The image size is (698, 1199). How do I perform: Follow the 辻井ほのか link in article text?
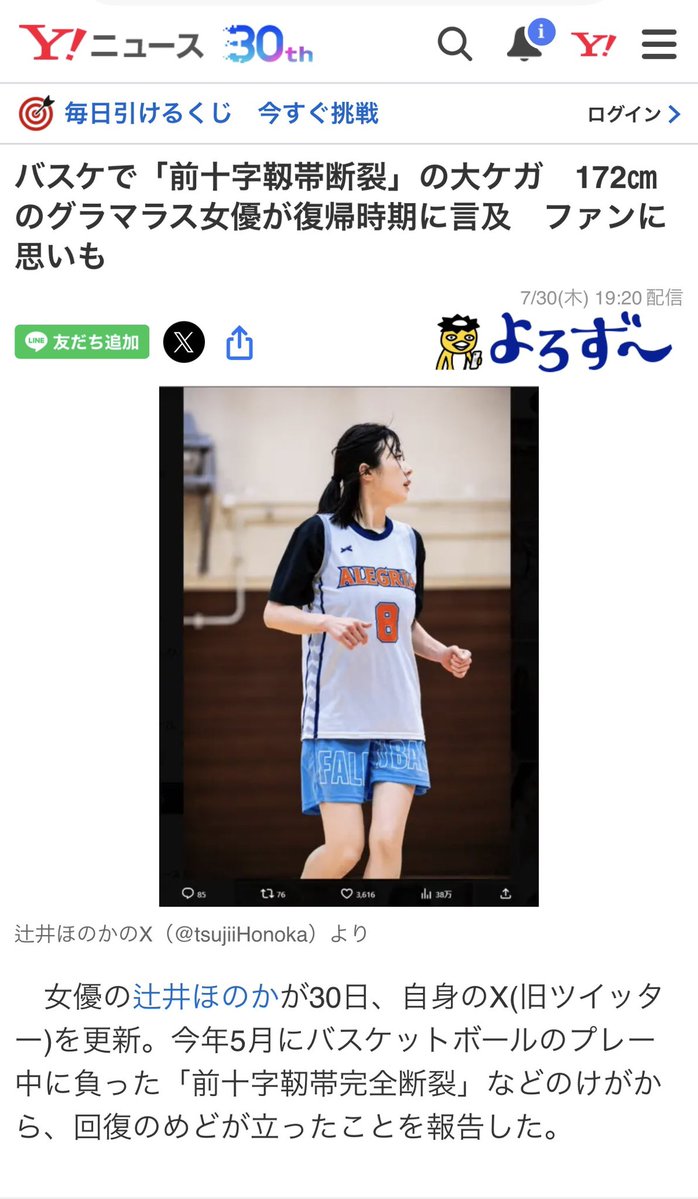206,996
